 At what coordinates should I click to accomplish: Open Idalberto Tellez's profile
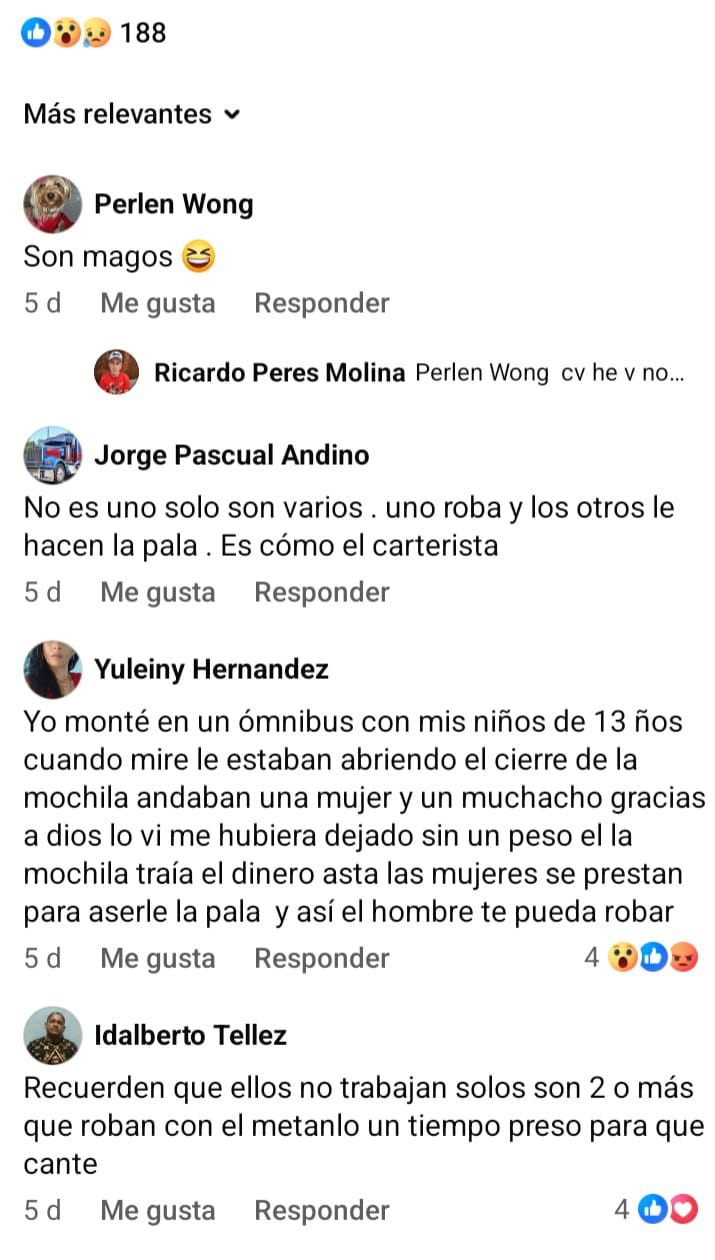(x=190, y=1035)
